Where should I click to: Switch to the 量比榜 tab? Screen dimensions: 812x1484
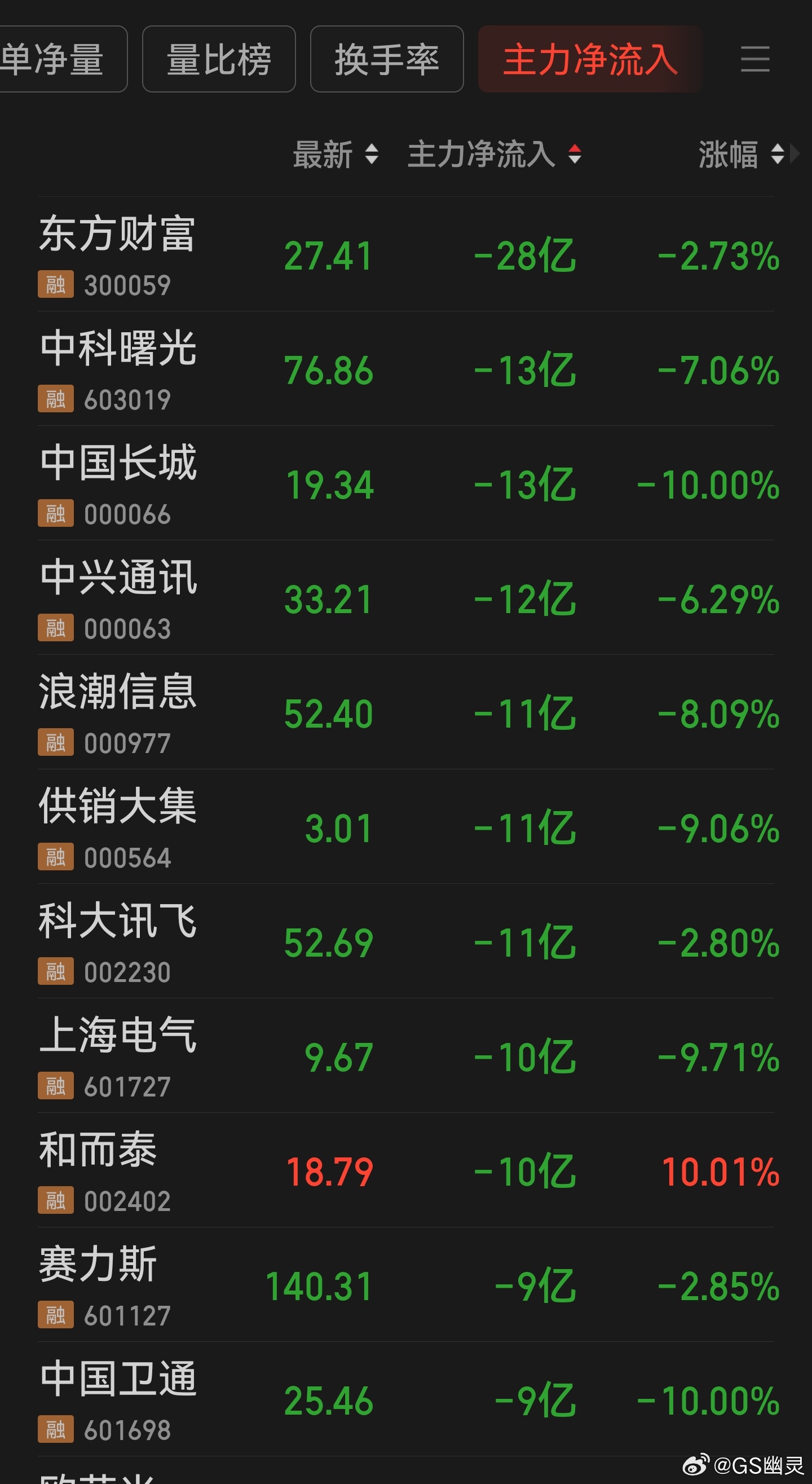click(219, 59)
